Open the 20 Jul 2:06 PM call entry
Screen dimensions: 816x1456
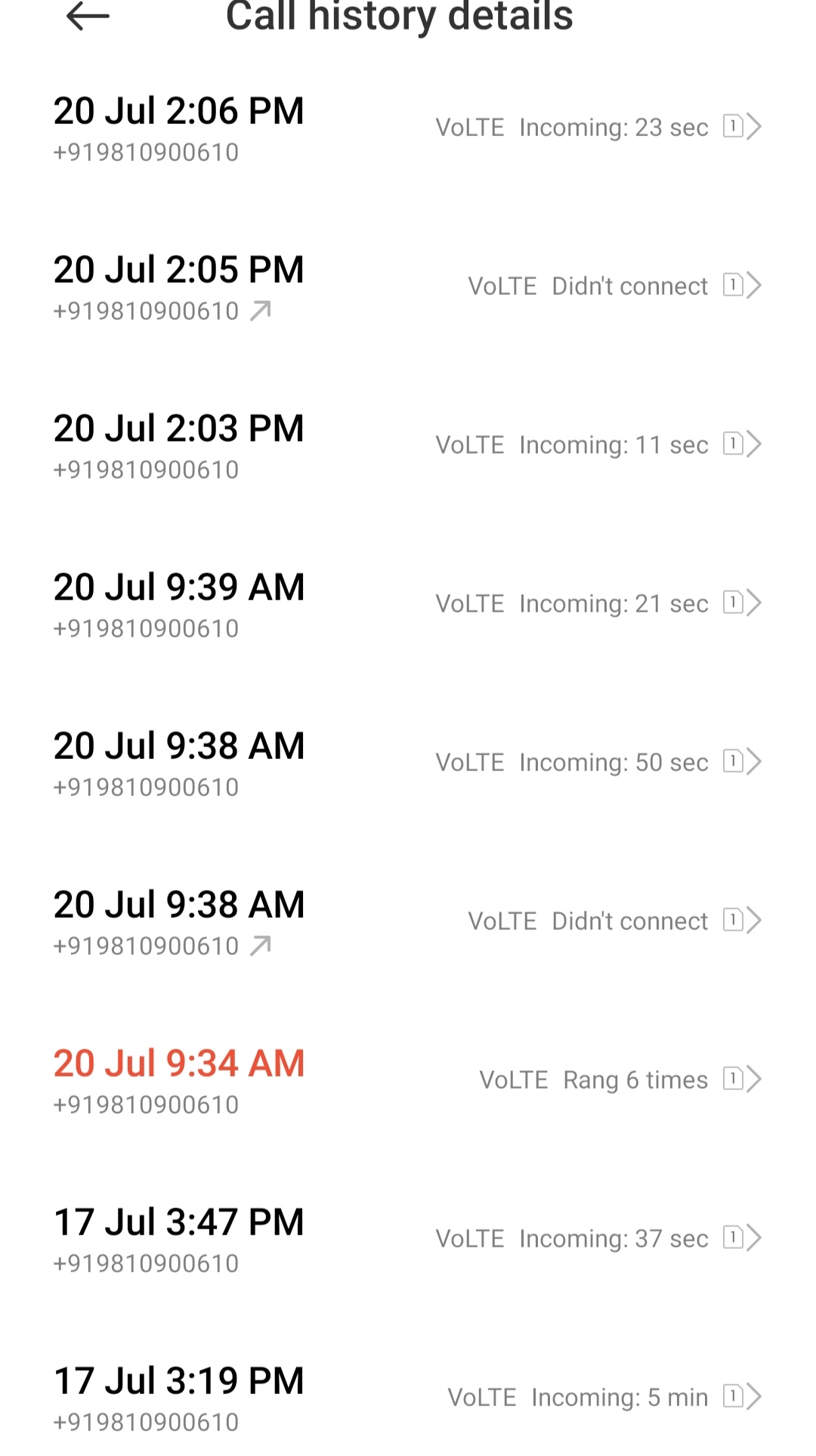408,128
